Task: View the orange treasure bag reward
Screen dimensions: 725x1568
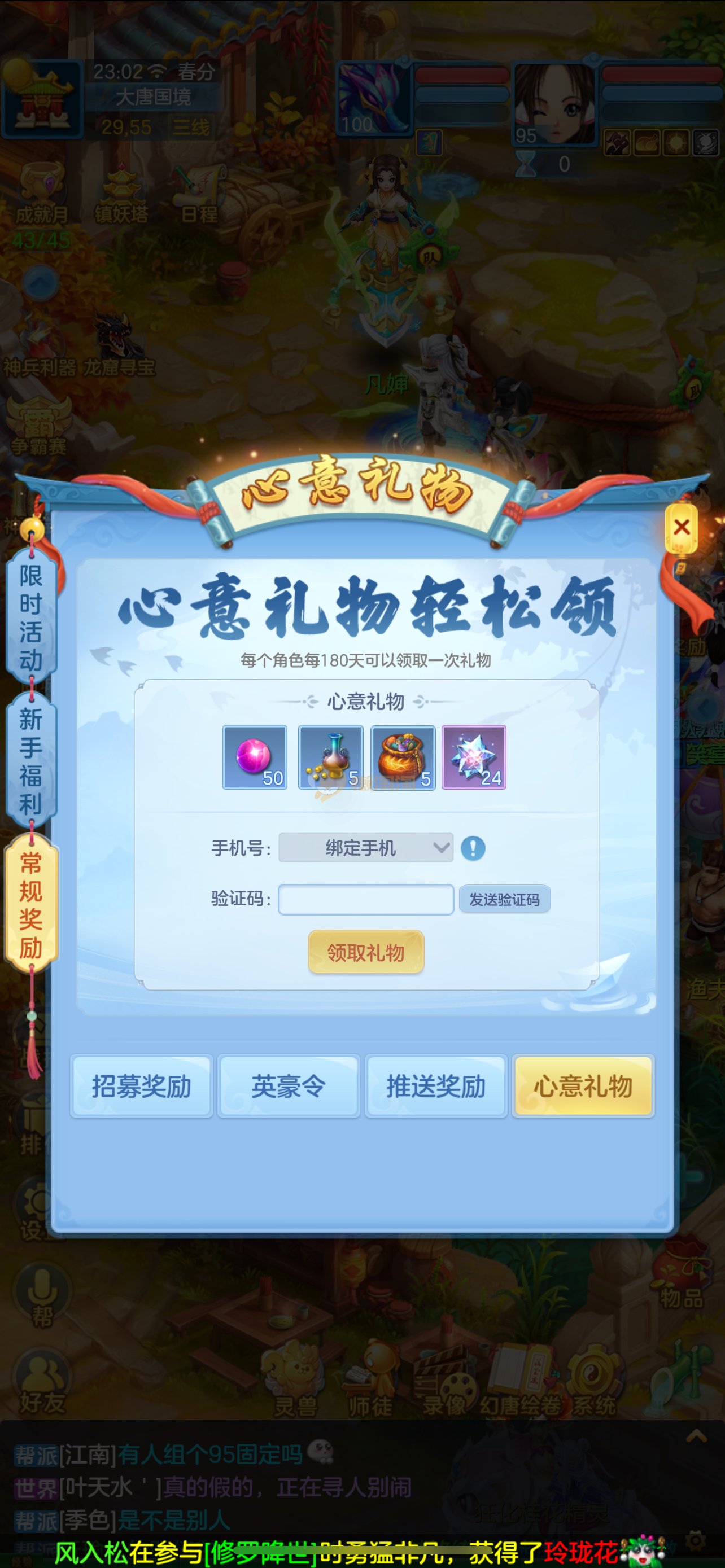Action: point(403,757)
